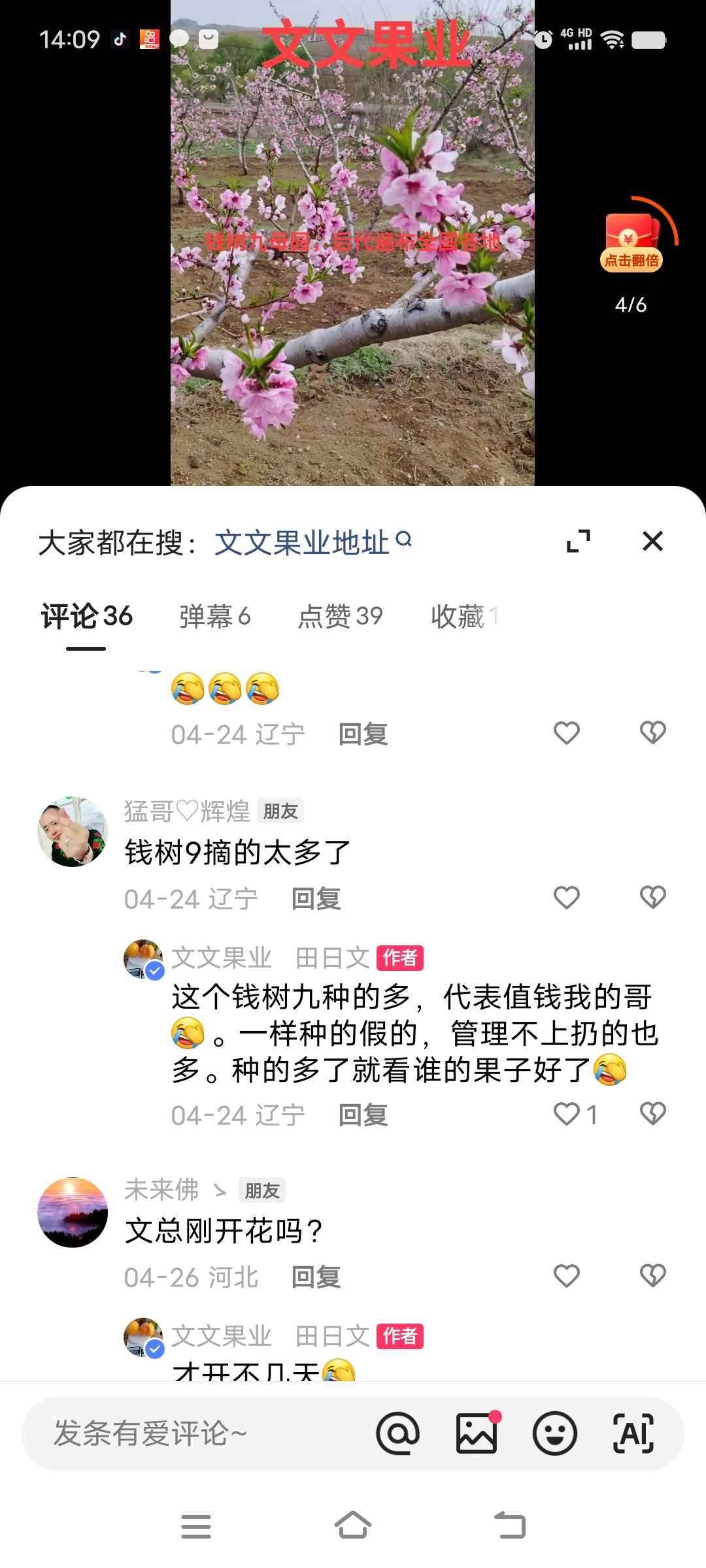706x1568 pixels.
Task: Switch to the 收藏 tab
Action: [x=464, y=616]
